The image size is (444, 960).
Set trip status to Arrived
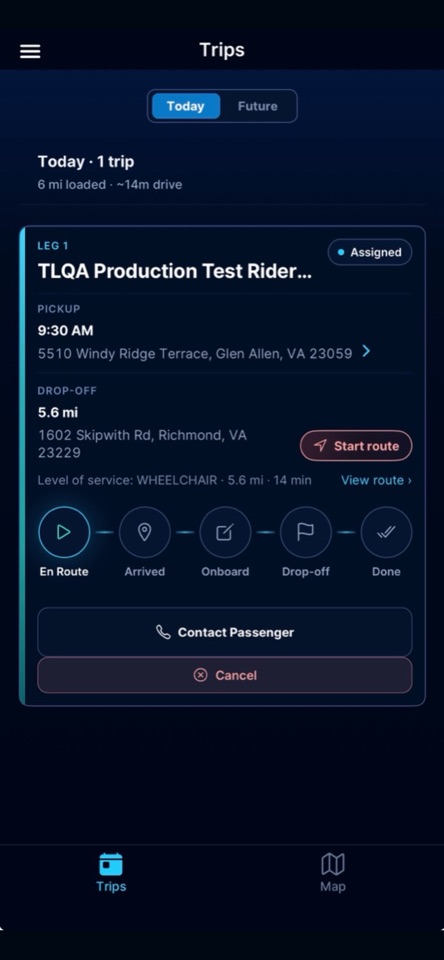pos(145,532)
